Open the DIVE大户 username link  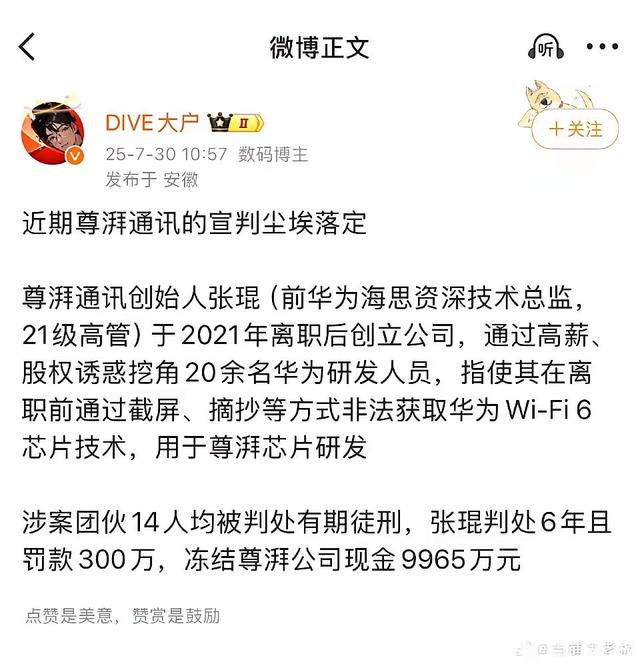coord(152,123)
